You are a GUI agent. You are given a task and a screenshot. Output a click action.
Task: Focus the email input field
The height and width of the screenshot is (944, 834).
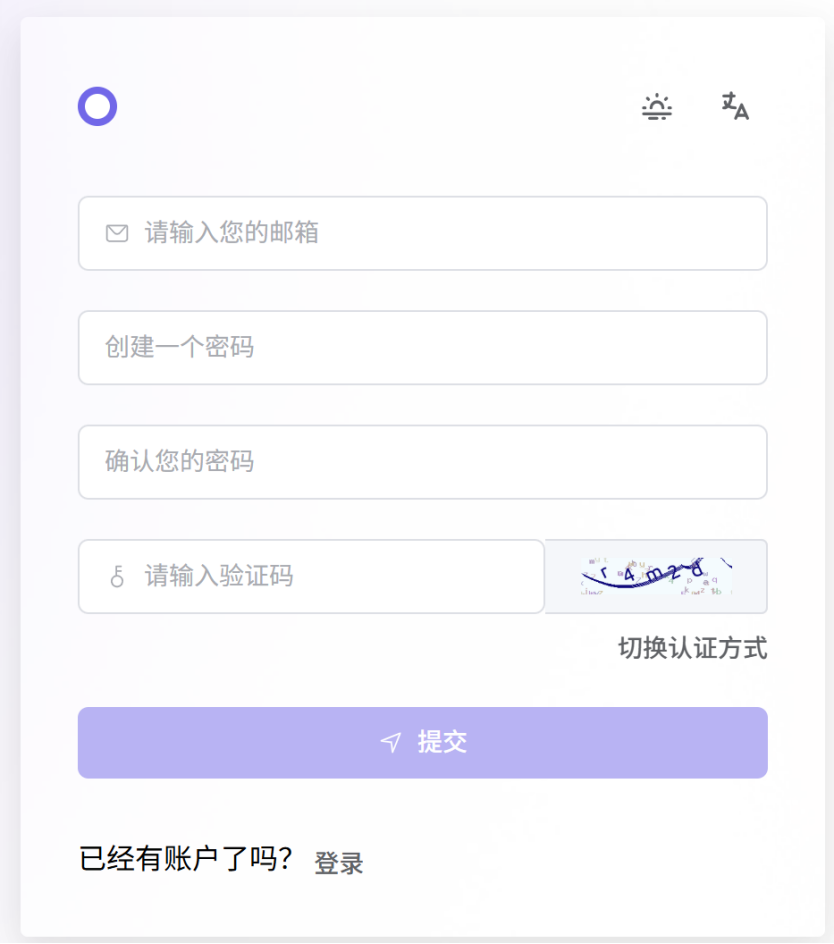pos(422,233)
